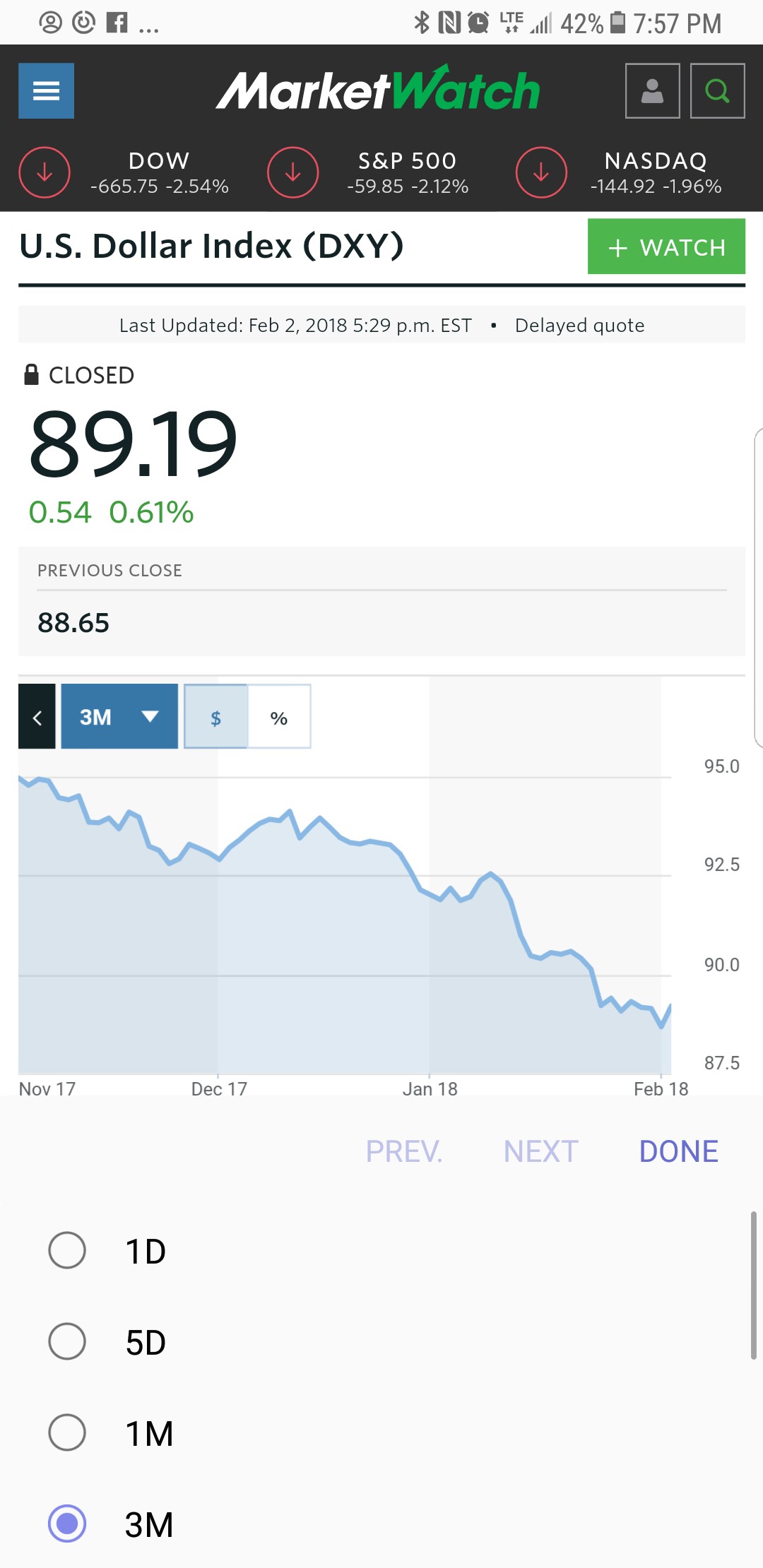
Task: Switch chart to percent mode
Action: [279, 717]
